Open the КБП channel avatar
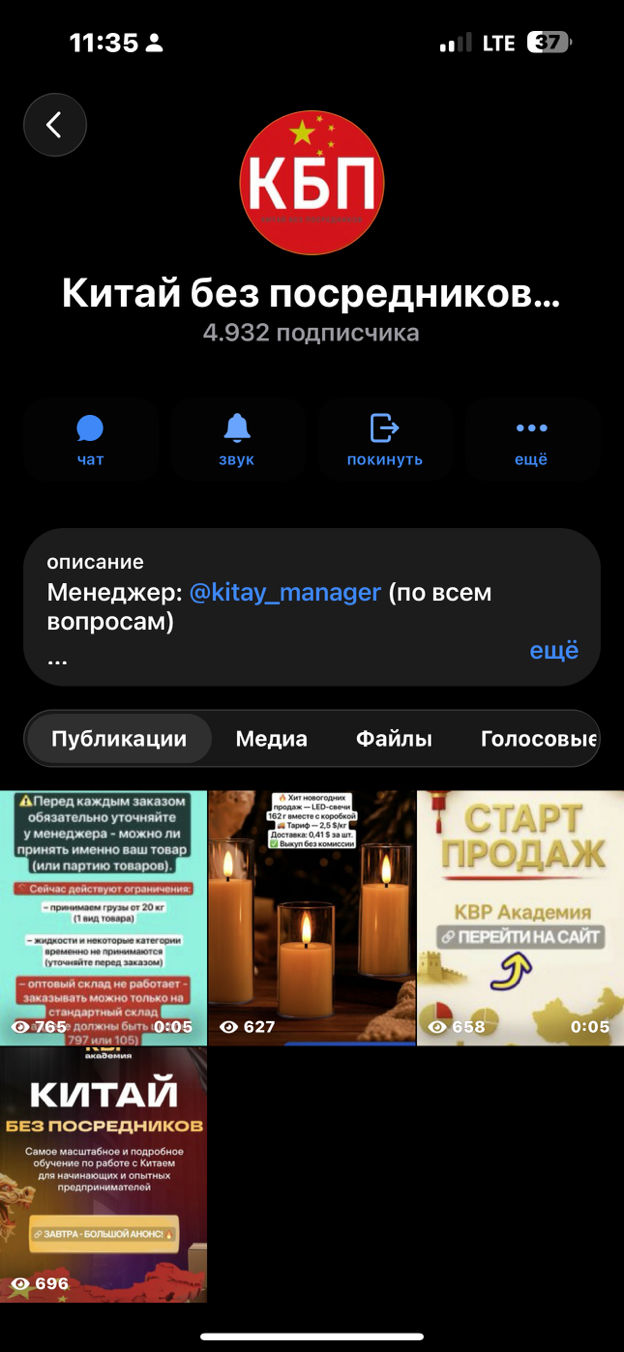 [x=312, y=182]
